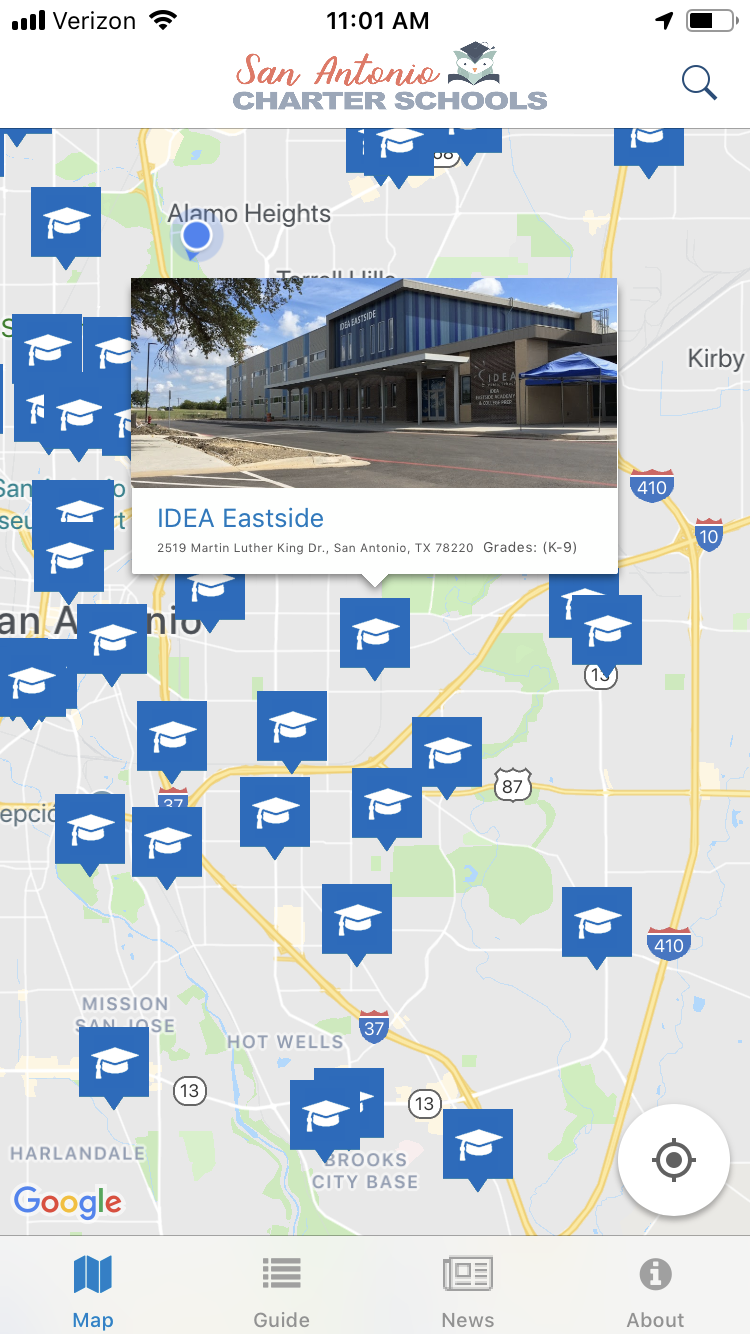750x1334 pixels.
Task: Center map on my current location
Action: click(674, 1160)
